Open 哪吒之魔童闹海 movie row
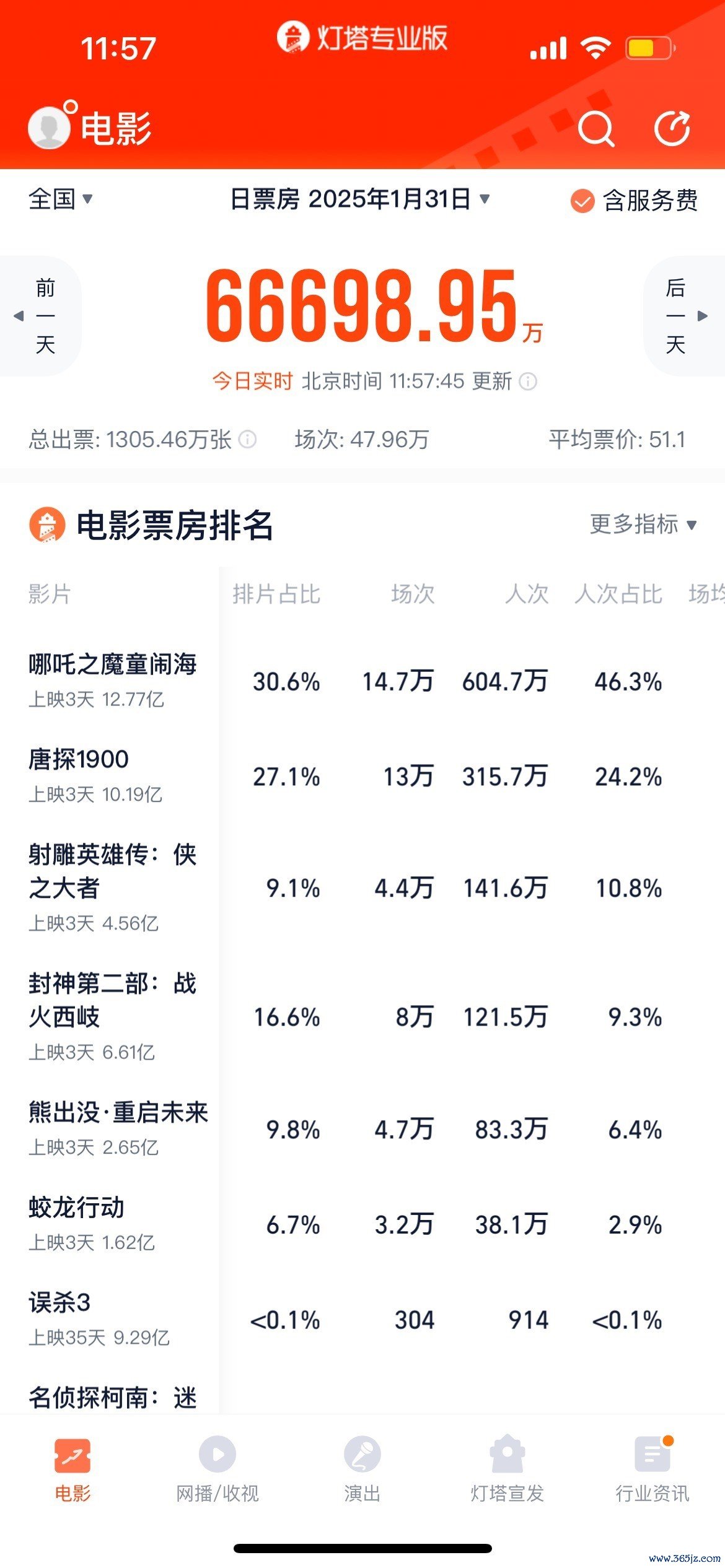Image resolution: width=725 pixels, height=1568 pixels. click(x=362, y=681)
